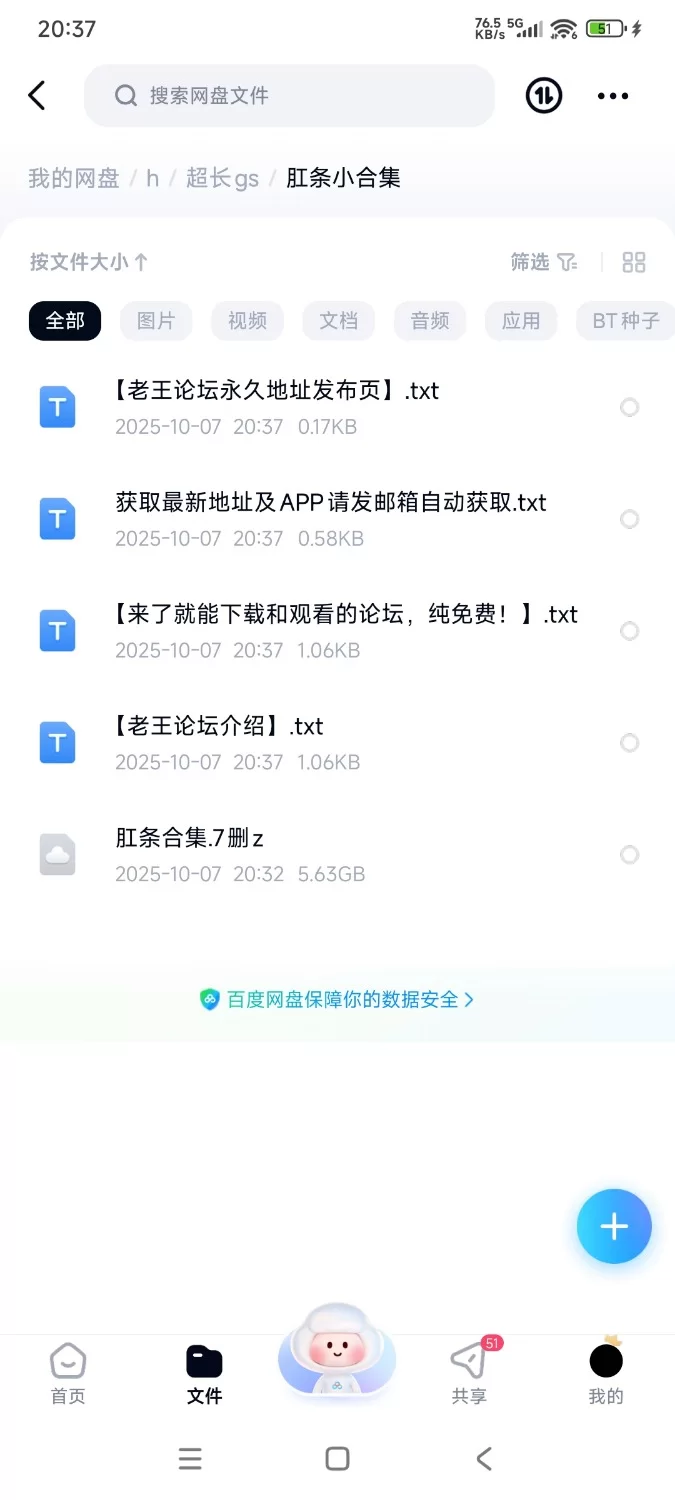Jump to the 超长gs folder breadcrumb
The width and height of the screenshot is (675, 1500).
222,178
